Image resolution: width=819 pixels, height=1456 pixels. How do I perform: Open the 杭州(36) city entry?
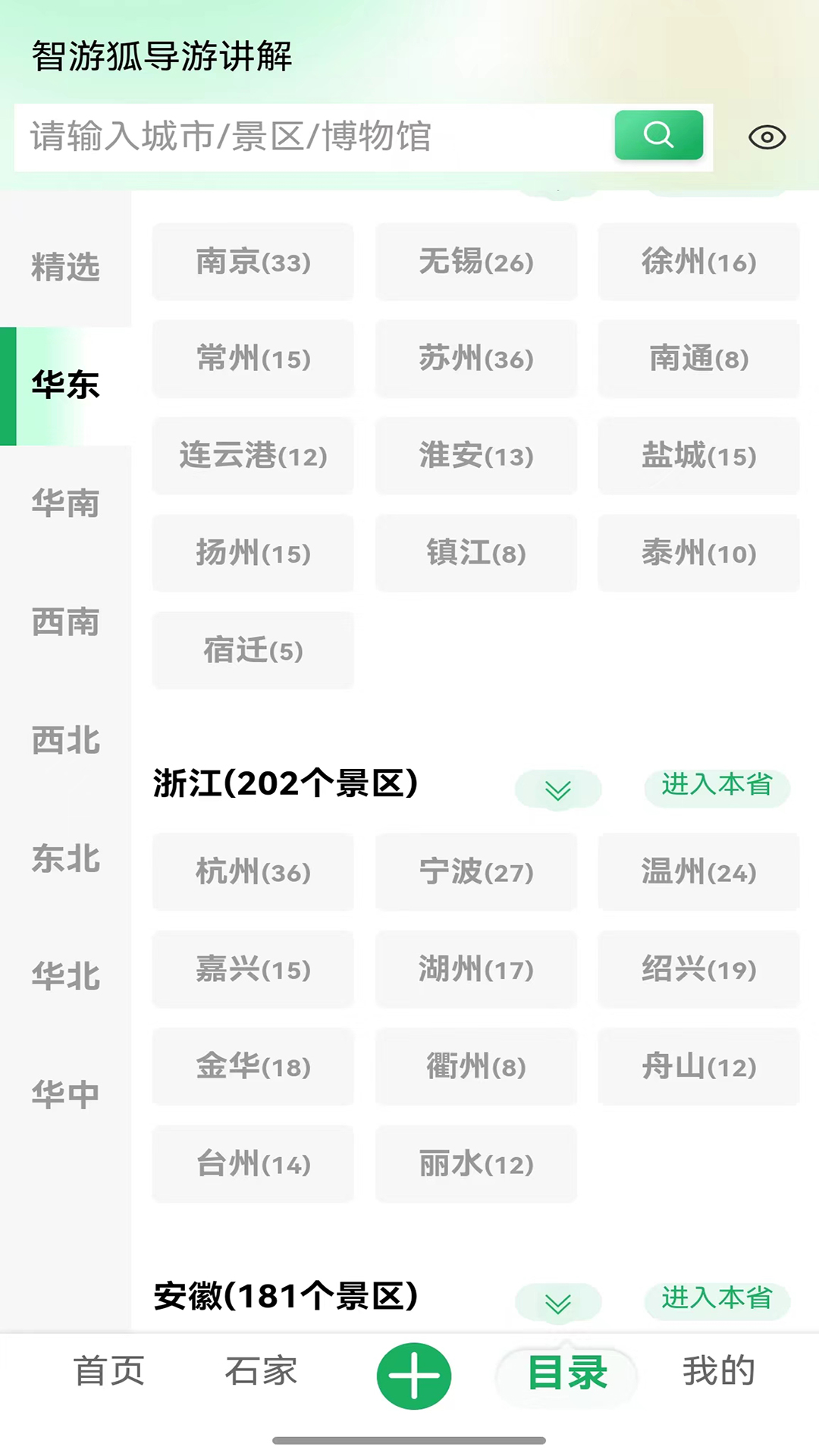pos(253,872)
